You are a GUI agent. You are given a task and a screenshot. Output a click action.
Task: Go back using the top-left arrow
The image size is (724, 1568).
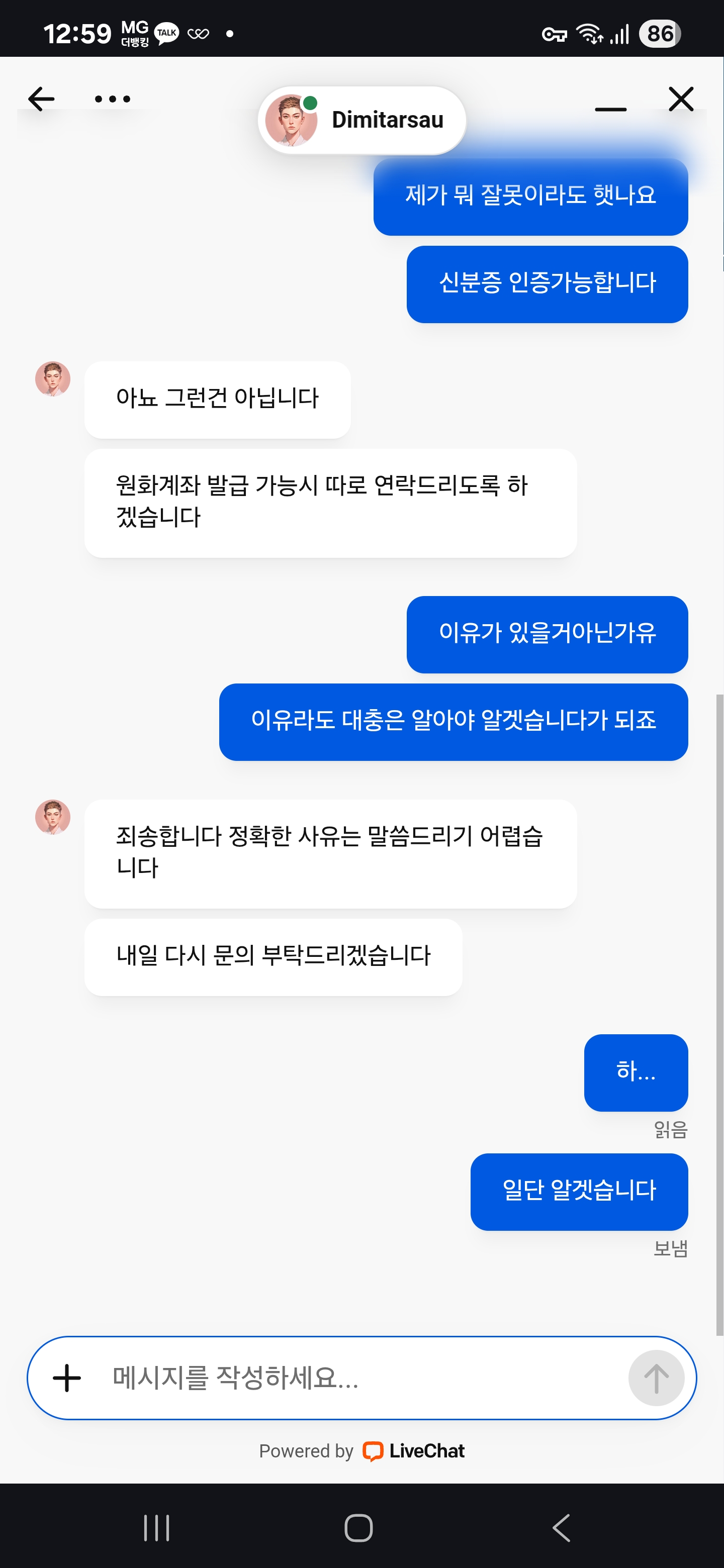[41, 99]
